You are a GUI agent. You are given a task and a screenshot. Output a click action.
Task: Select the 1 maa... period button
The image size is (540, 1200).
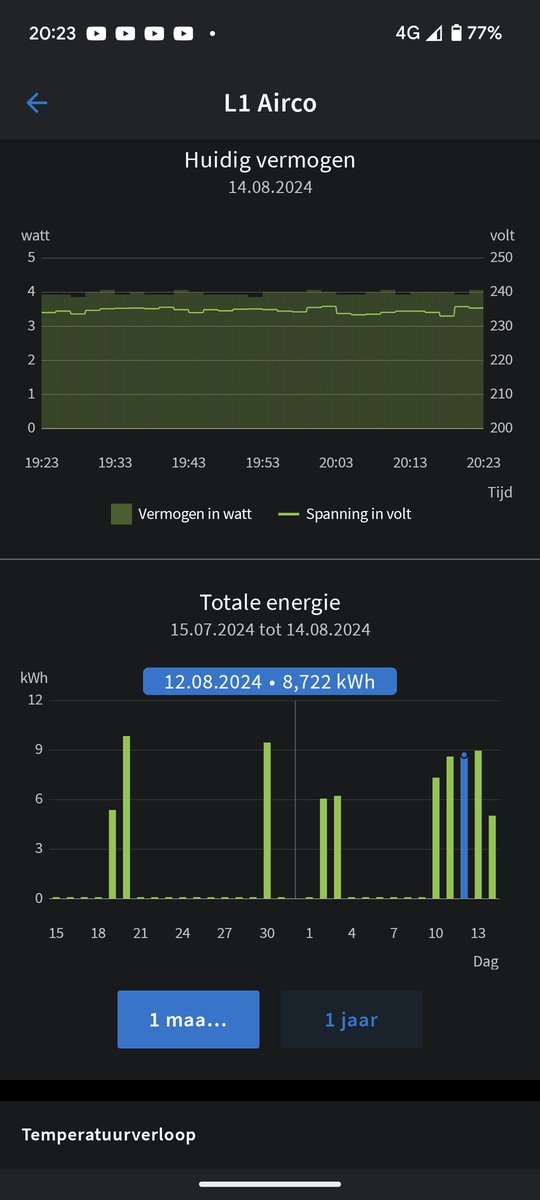(x=188, y=1019)
